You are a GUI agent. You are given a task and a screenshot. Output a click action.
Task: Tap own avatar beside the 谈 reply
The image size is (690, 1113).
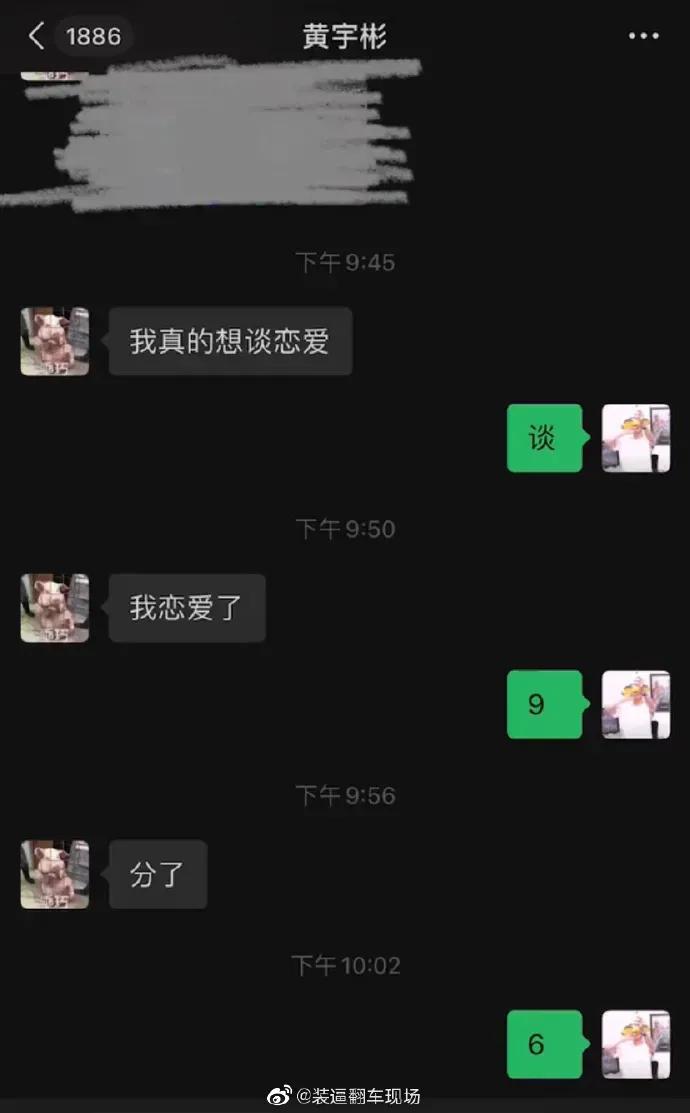pos(636,438)
